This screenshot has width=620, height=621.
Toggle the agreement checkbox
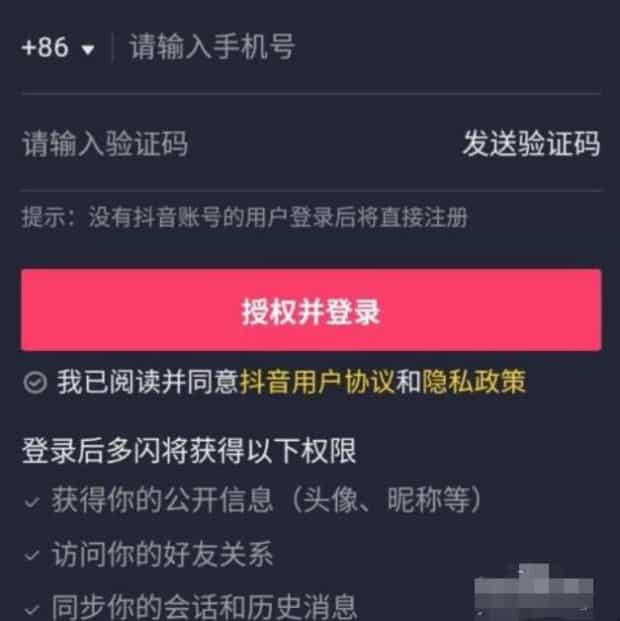35,383
